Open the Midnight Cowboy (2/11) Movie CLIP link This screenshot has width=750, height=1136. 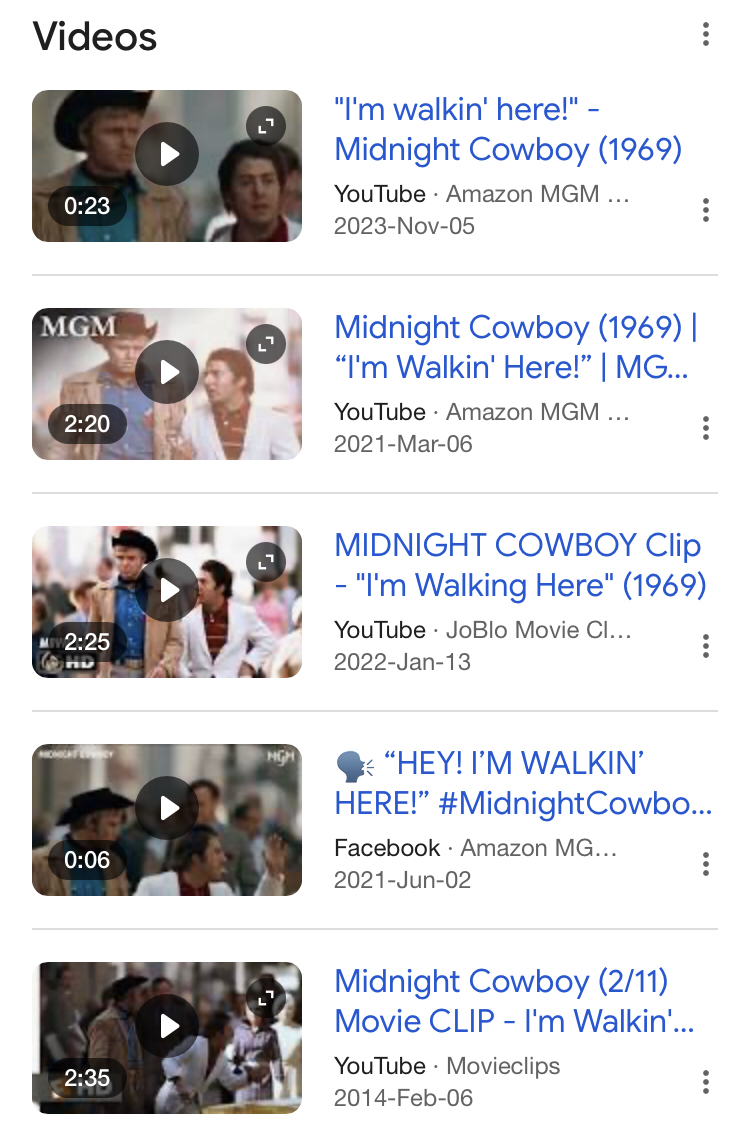(x=514, y=1001)
